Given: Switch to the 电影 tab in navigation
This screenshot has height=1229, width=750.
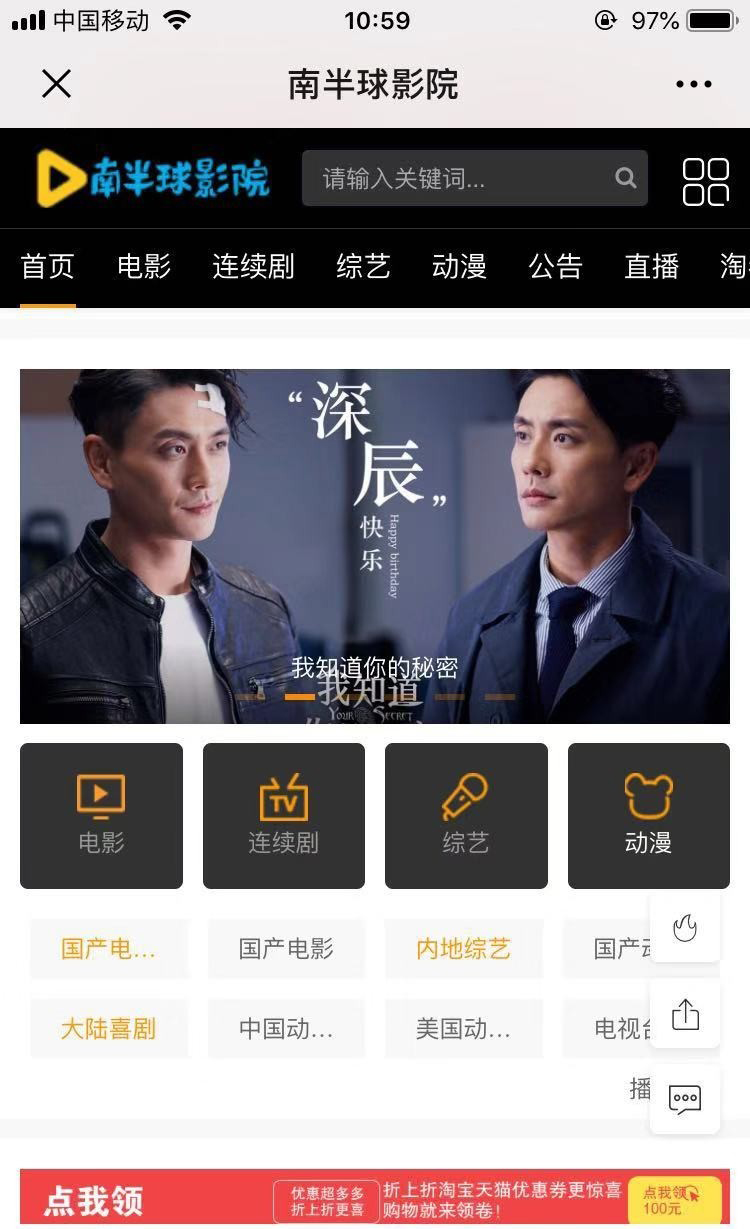Looking at the screenshot, I should tap(144, 266).
